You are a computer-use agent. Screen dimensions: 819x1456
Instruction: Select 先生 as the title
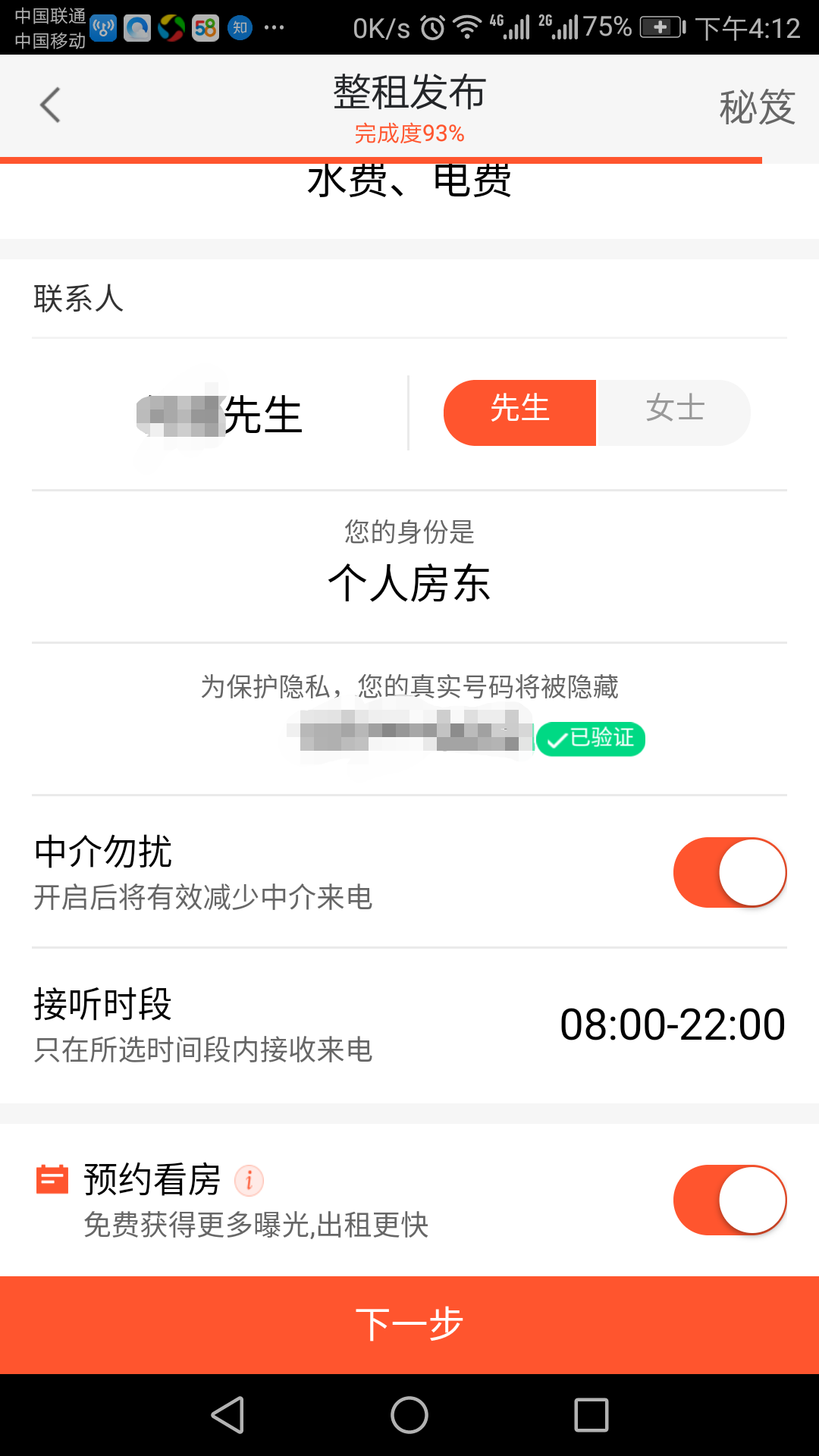(519, 412)
